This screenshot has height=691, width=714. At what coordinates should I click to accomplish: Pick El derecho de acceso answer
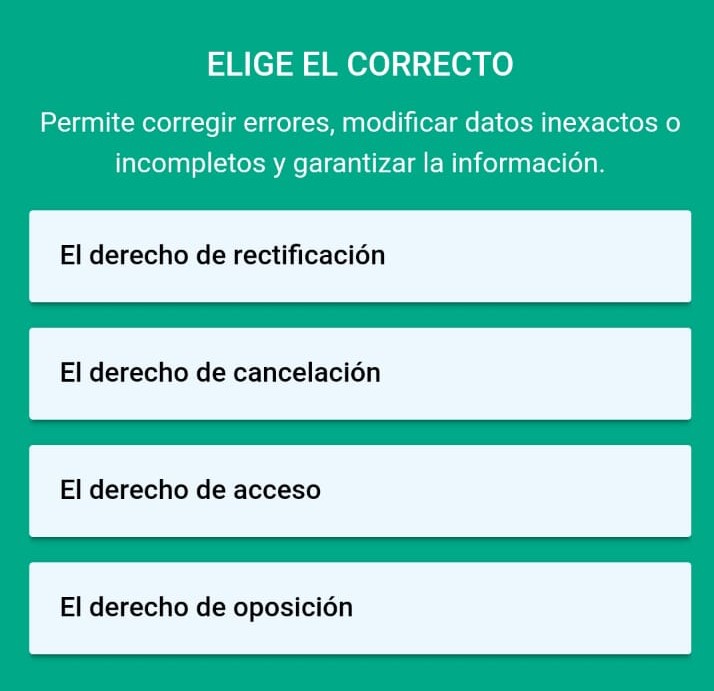click(360, 490)
